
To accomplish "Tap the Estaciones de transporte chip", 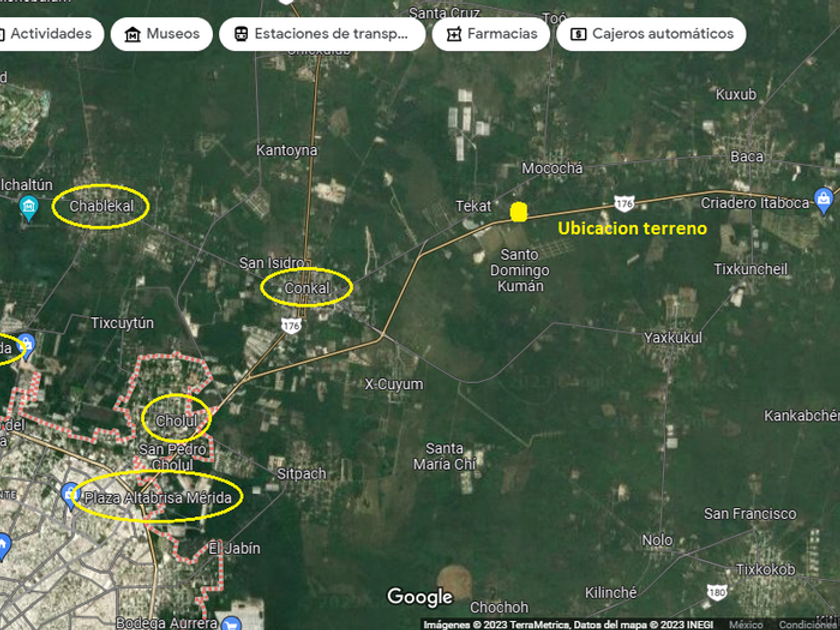I will [x=322, y=34].
